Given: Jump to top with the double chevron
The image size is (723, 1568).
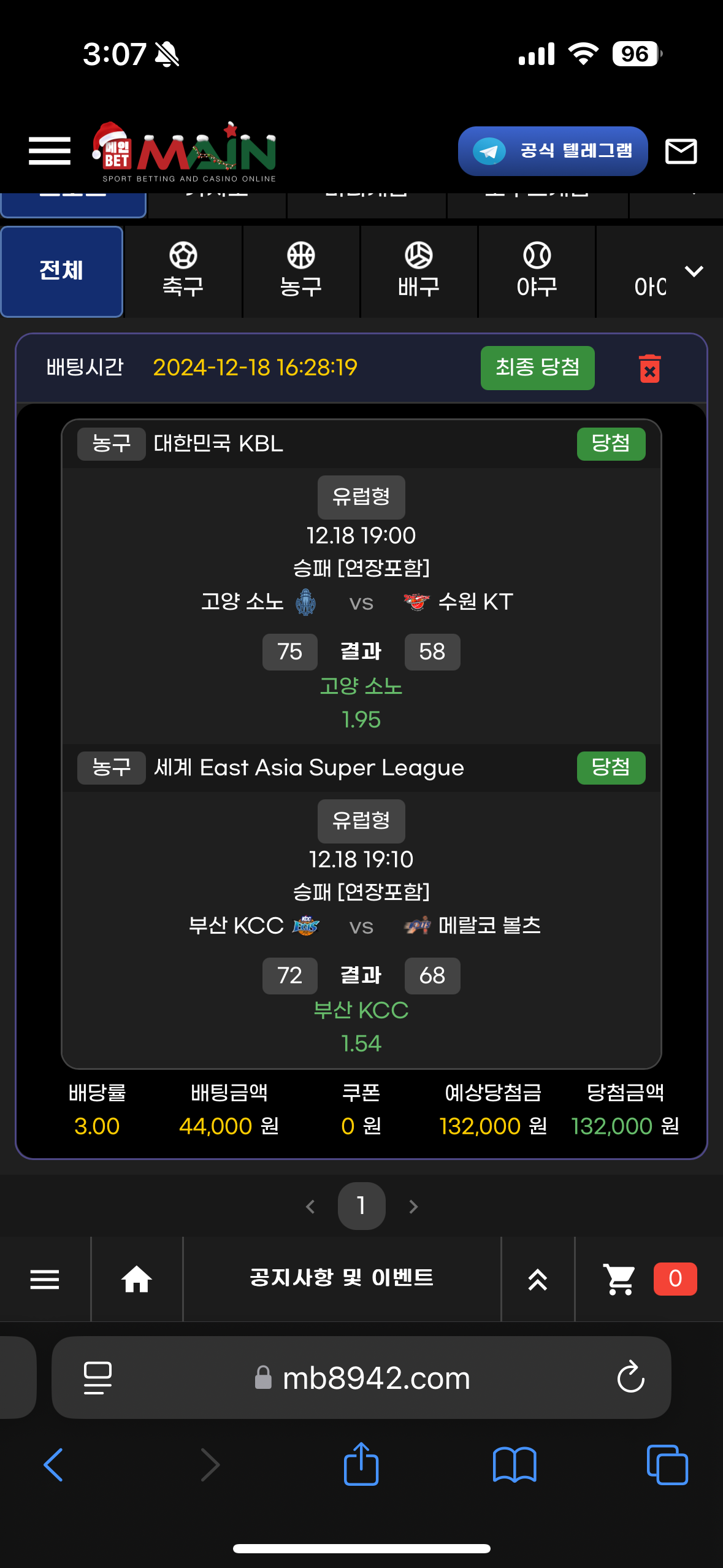Looking at the screenshot, I should tap(537, 1279).
